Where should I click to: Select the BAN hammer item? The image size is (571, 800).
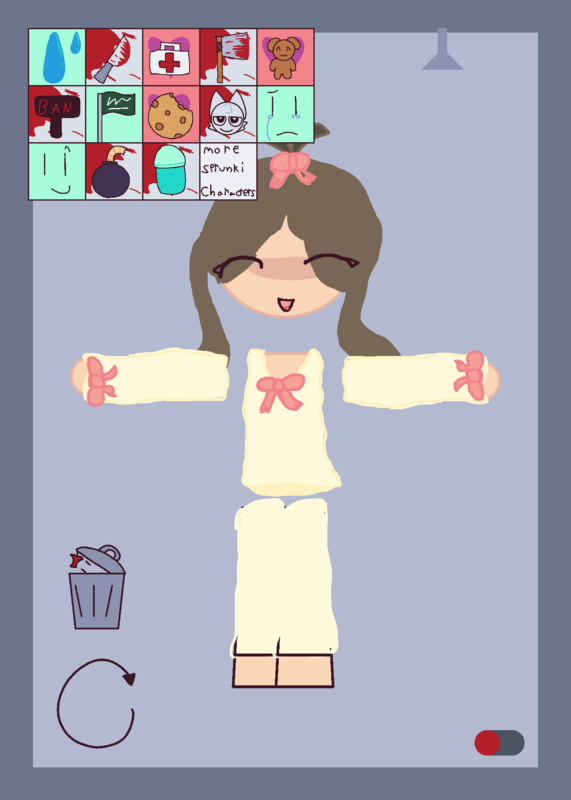[x=57, y=114]
